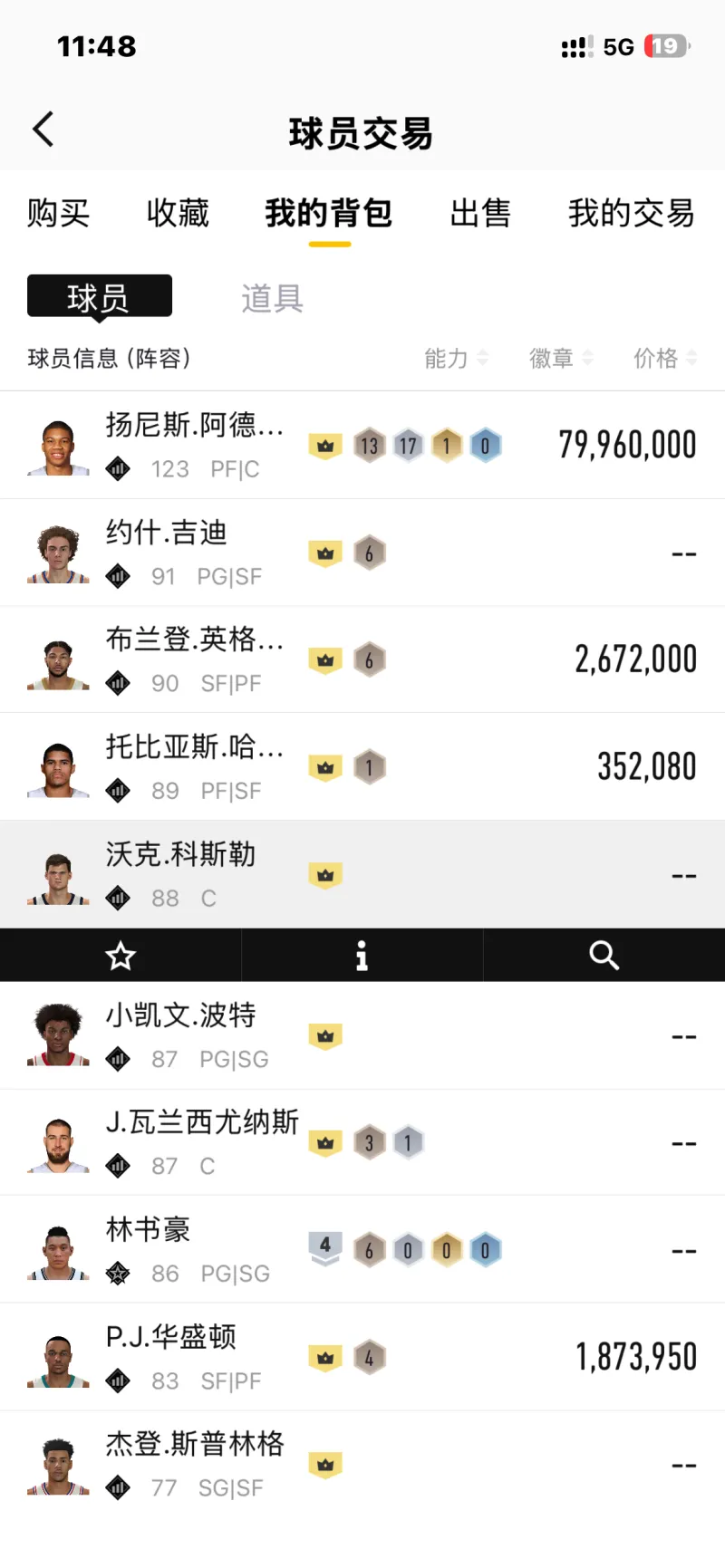Sort players by 徽章
This screenshot has width=725, height=1568.
coord(561,359)
